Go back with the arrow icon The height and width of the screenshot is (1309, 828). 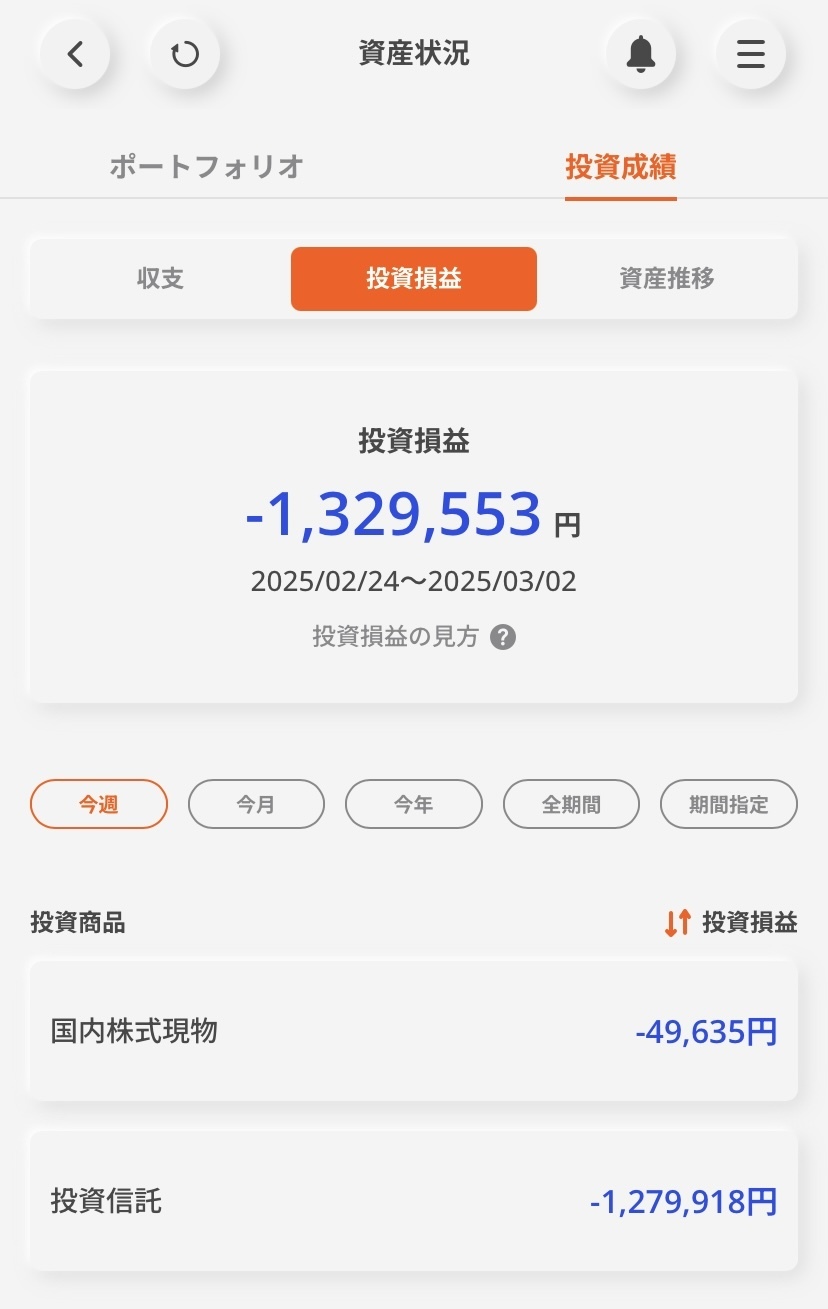[x=74, y=53]
